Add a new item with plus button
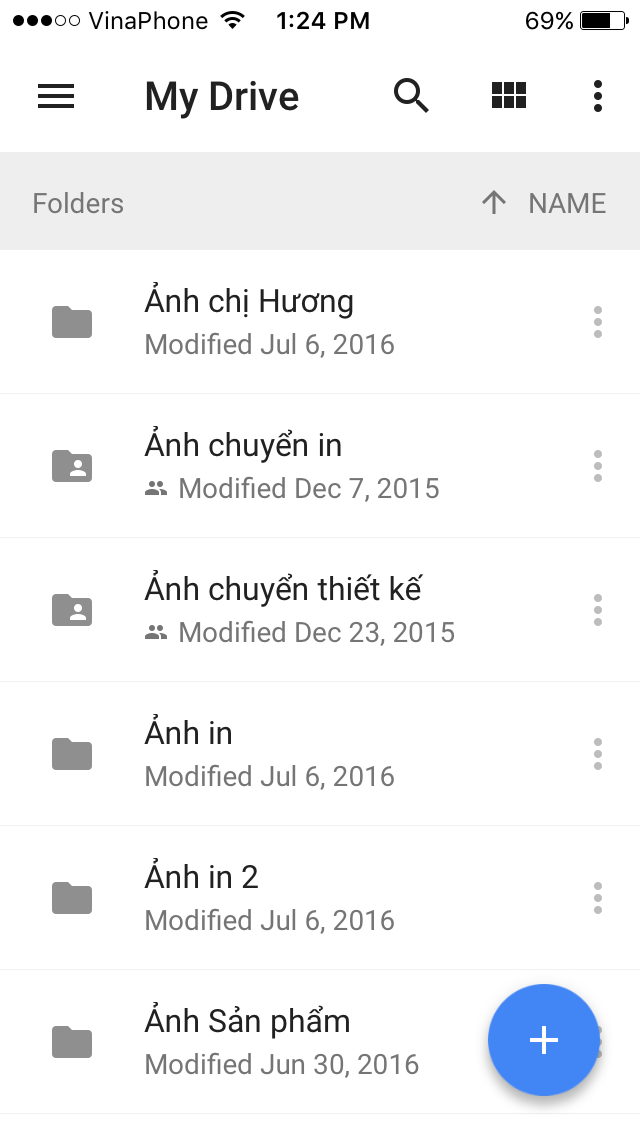The image size is (640, 1136). [544, 1040]
